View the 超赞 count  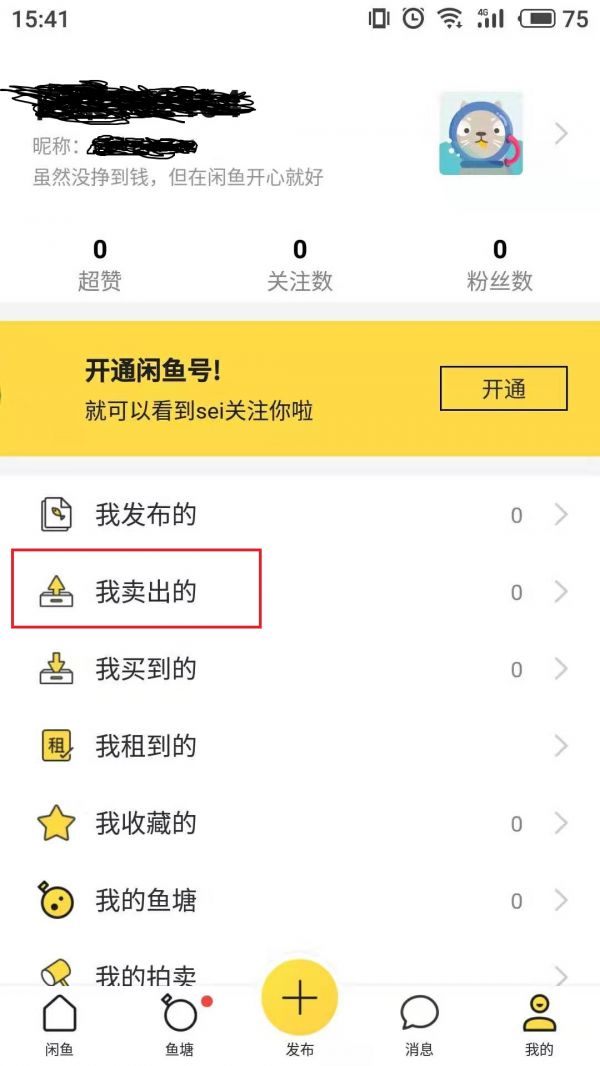click(100, 264)
